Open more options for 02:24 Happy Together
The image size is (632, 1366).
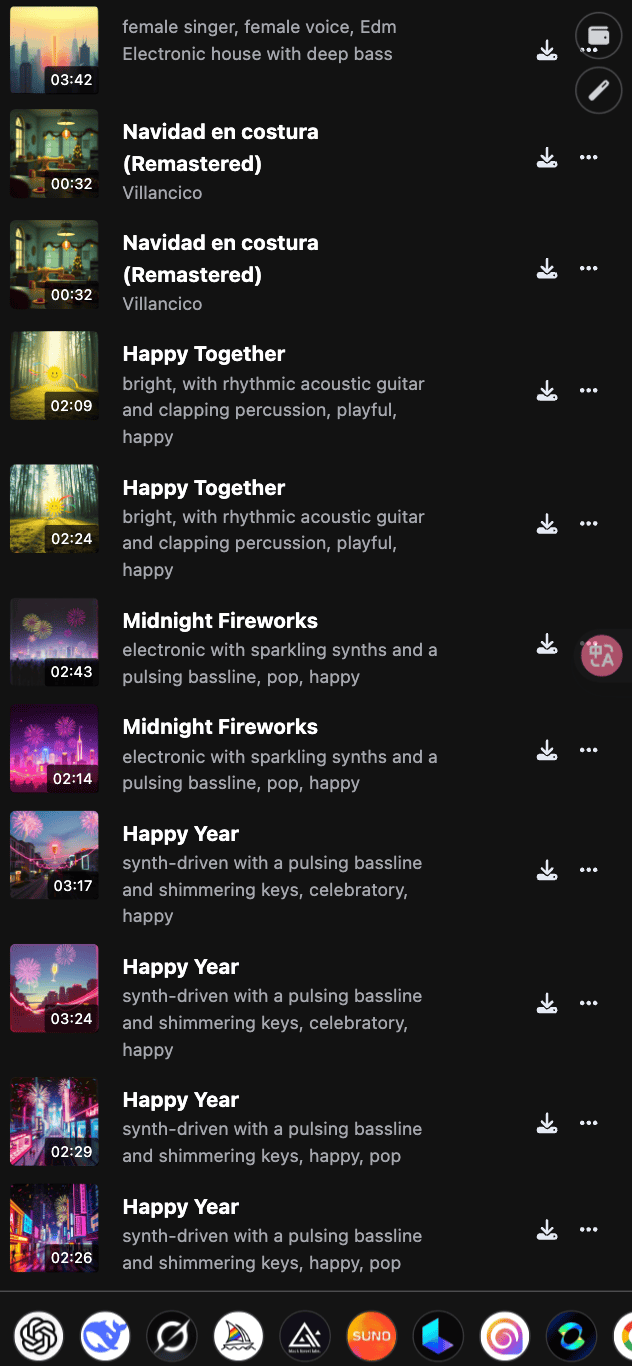tap(589, 523)
